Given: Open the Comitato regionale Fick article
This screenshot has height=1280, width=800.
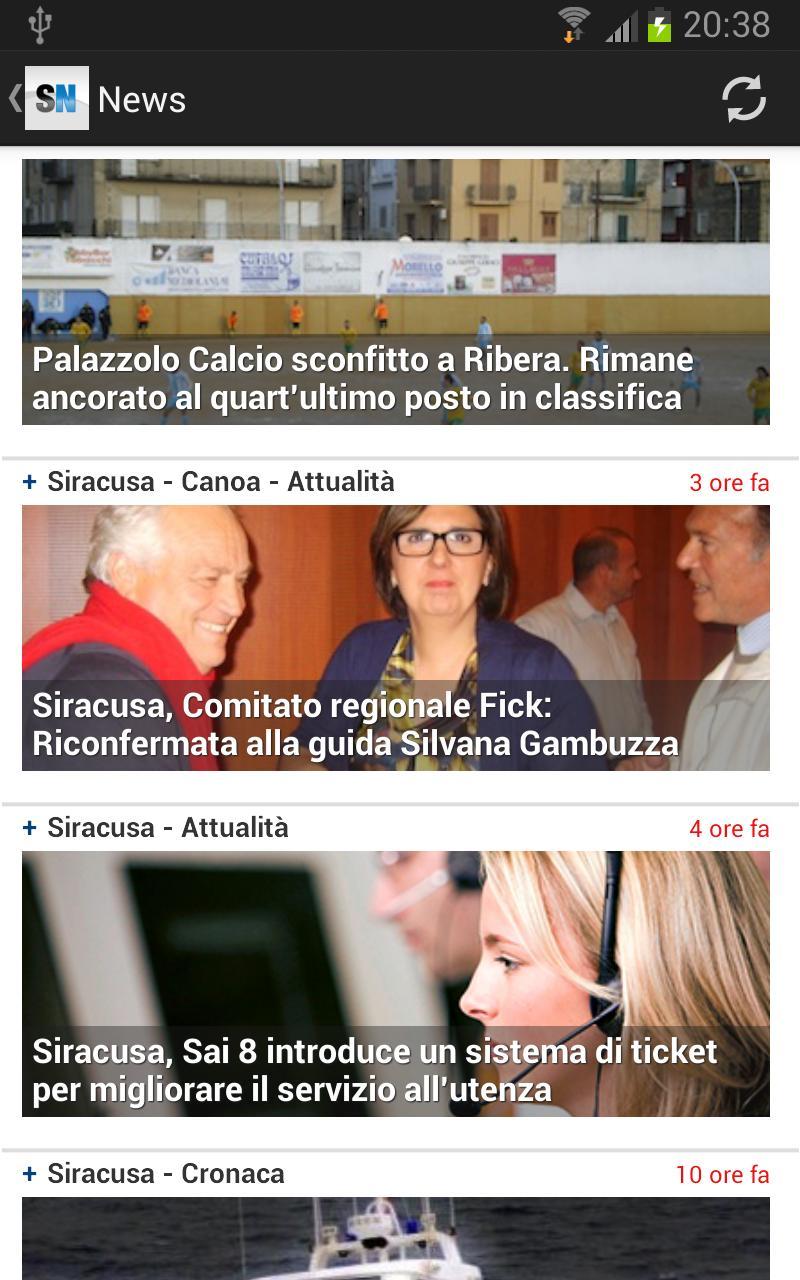Looking at the screenshot, I should (x=395, y=637).
